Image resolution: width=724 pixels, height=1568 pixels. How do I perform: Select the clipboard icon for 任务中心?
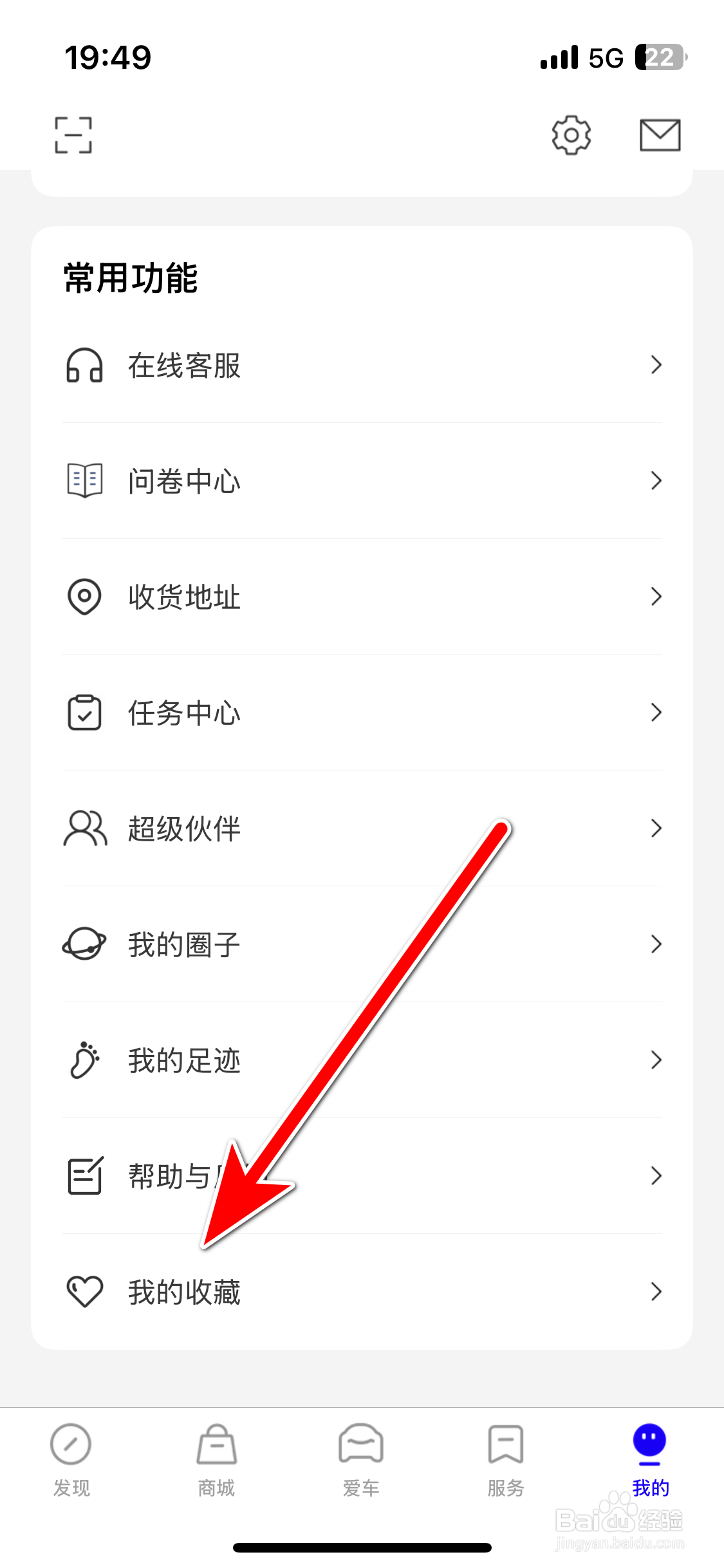coord(84,713)
